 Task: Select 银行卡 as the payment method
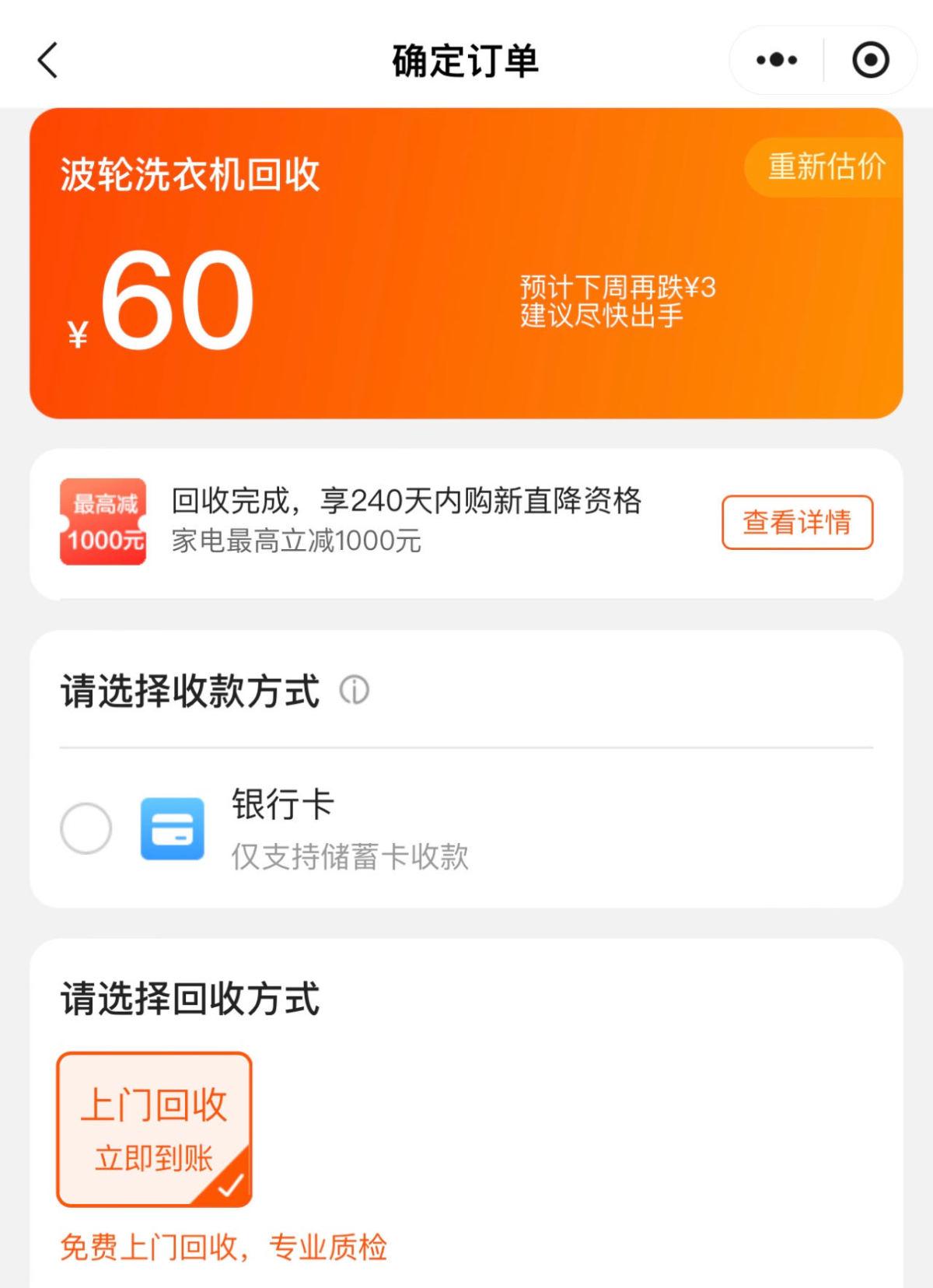(86, 828)
